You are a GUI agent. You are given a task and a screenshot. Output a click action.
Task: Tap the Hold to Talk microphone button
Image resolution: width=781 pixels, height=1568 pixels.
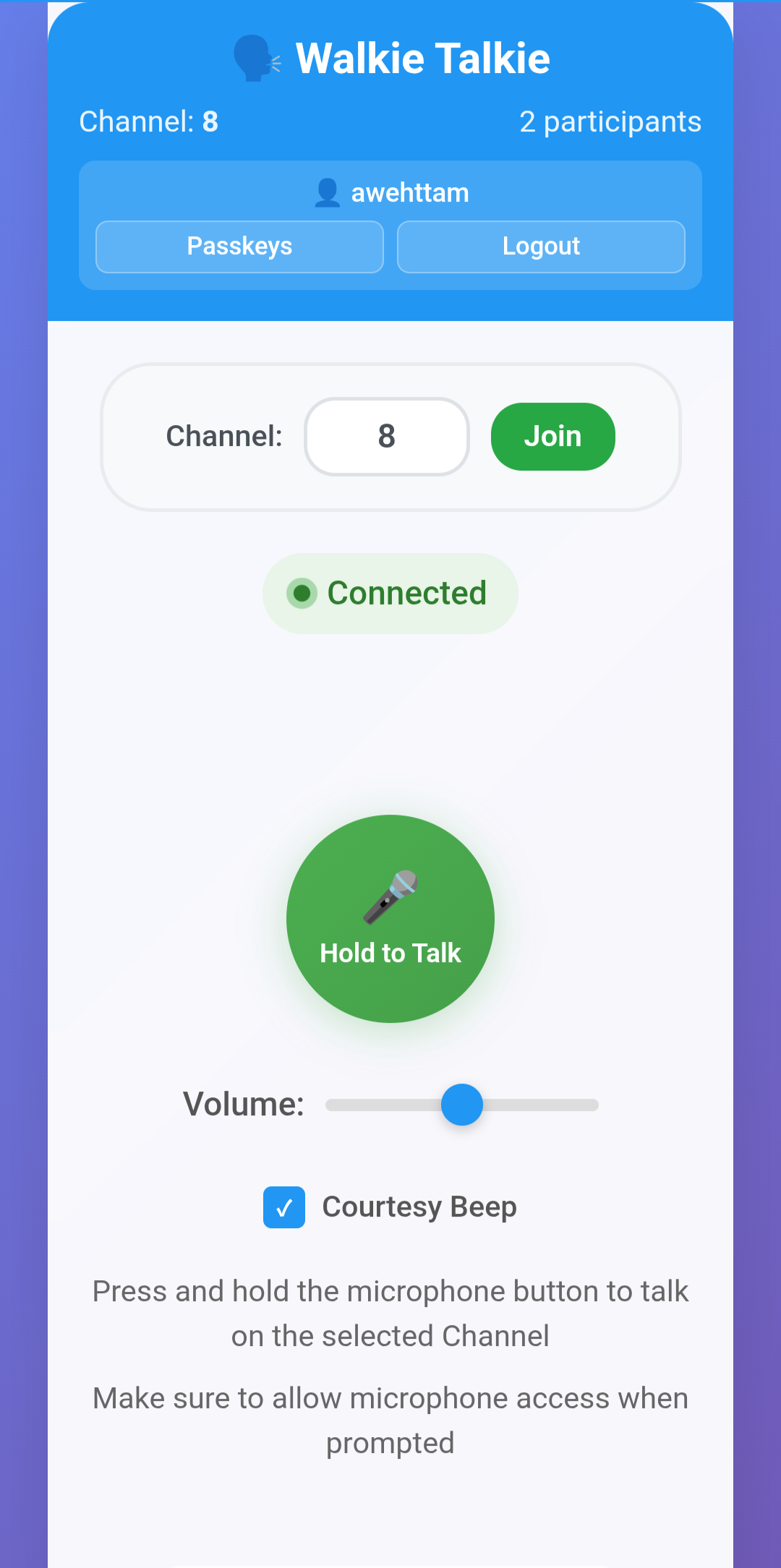(x=390, y=919)
